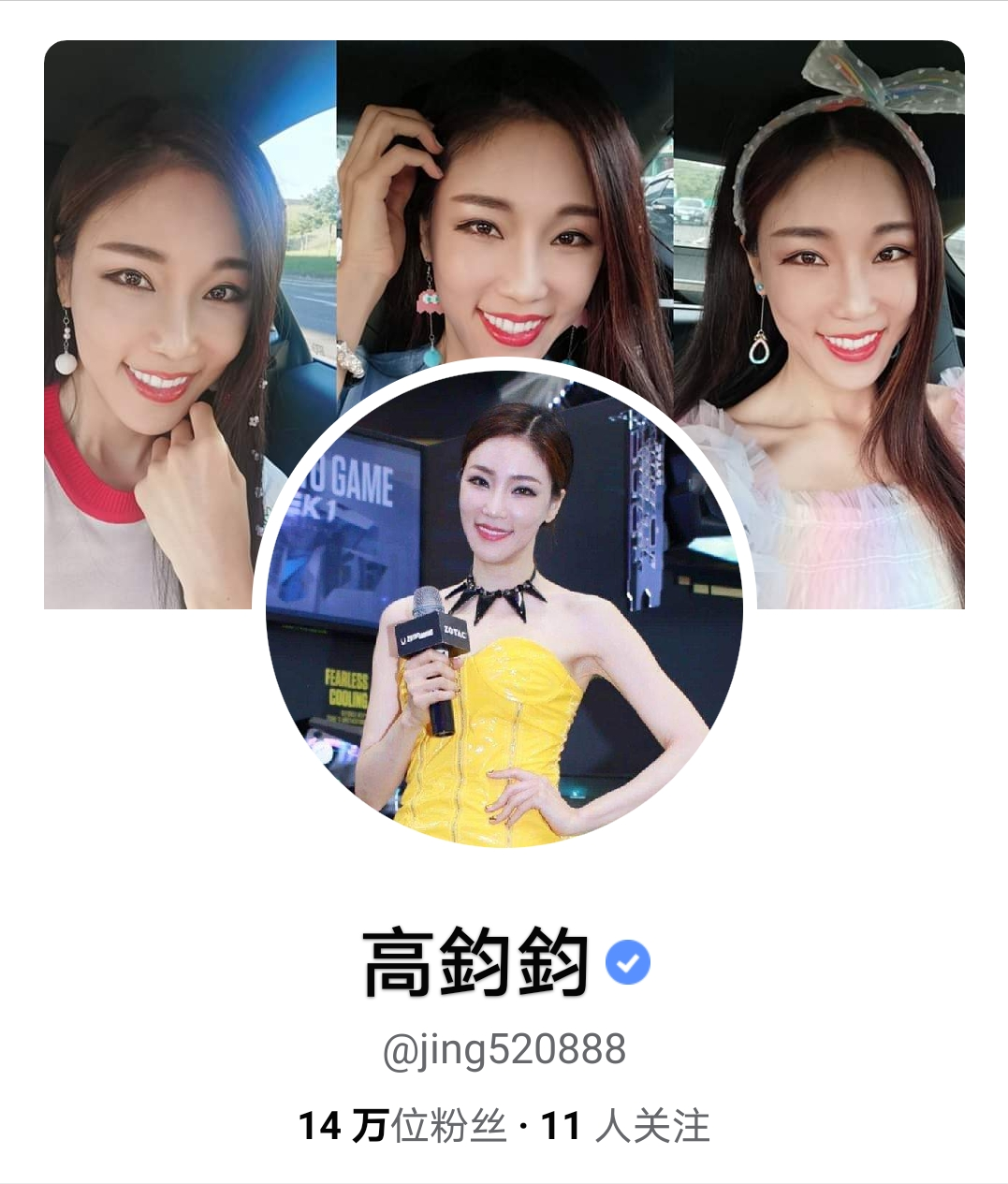This screenshot has height=1184, width=1008.
Task: Open the 11 人关注 following list
Action: 625,1126
